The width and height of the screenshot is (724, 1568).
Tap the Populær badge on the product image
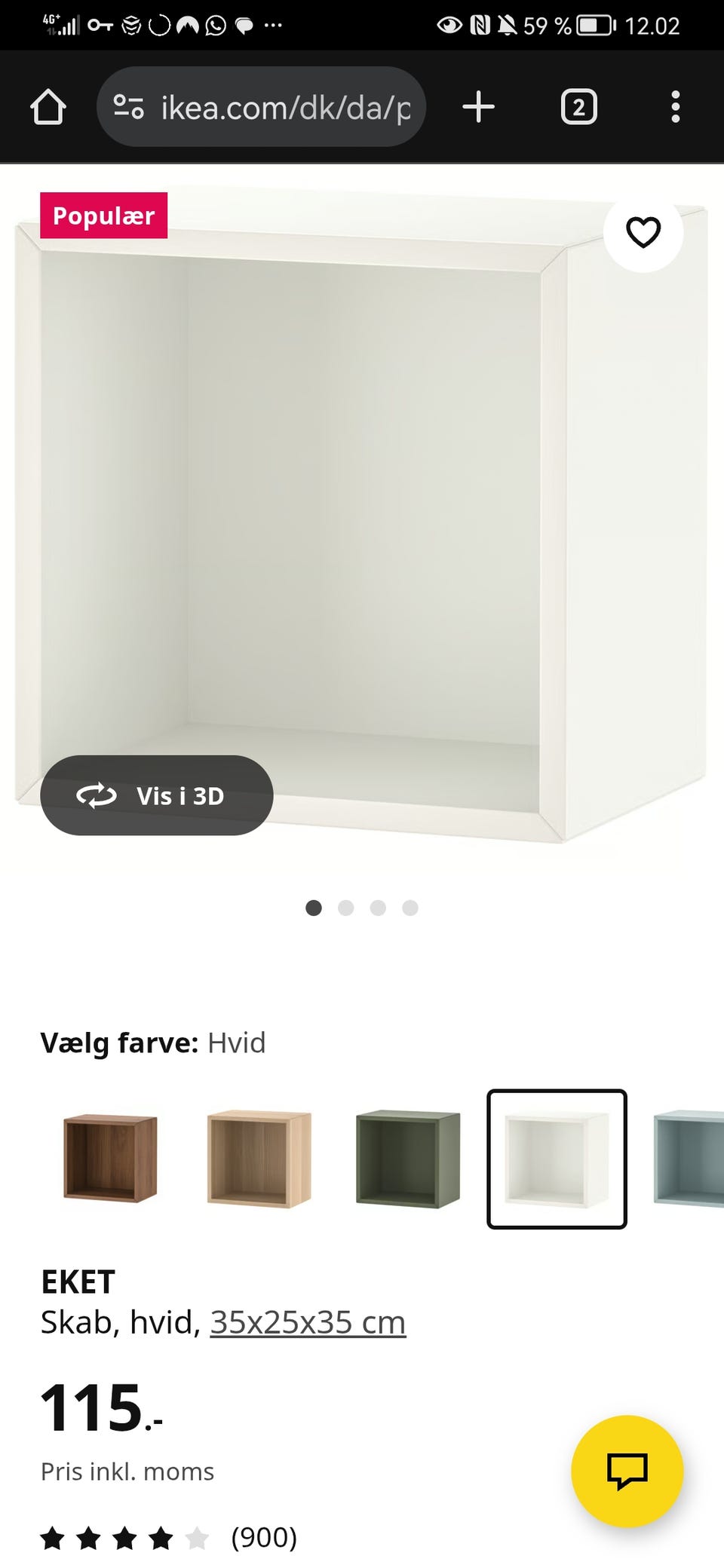point(103,215)
